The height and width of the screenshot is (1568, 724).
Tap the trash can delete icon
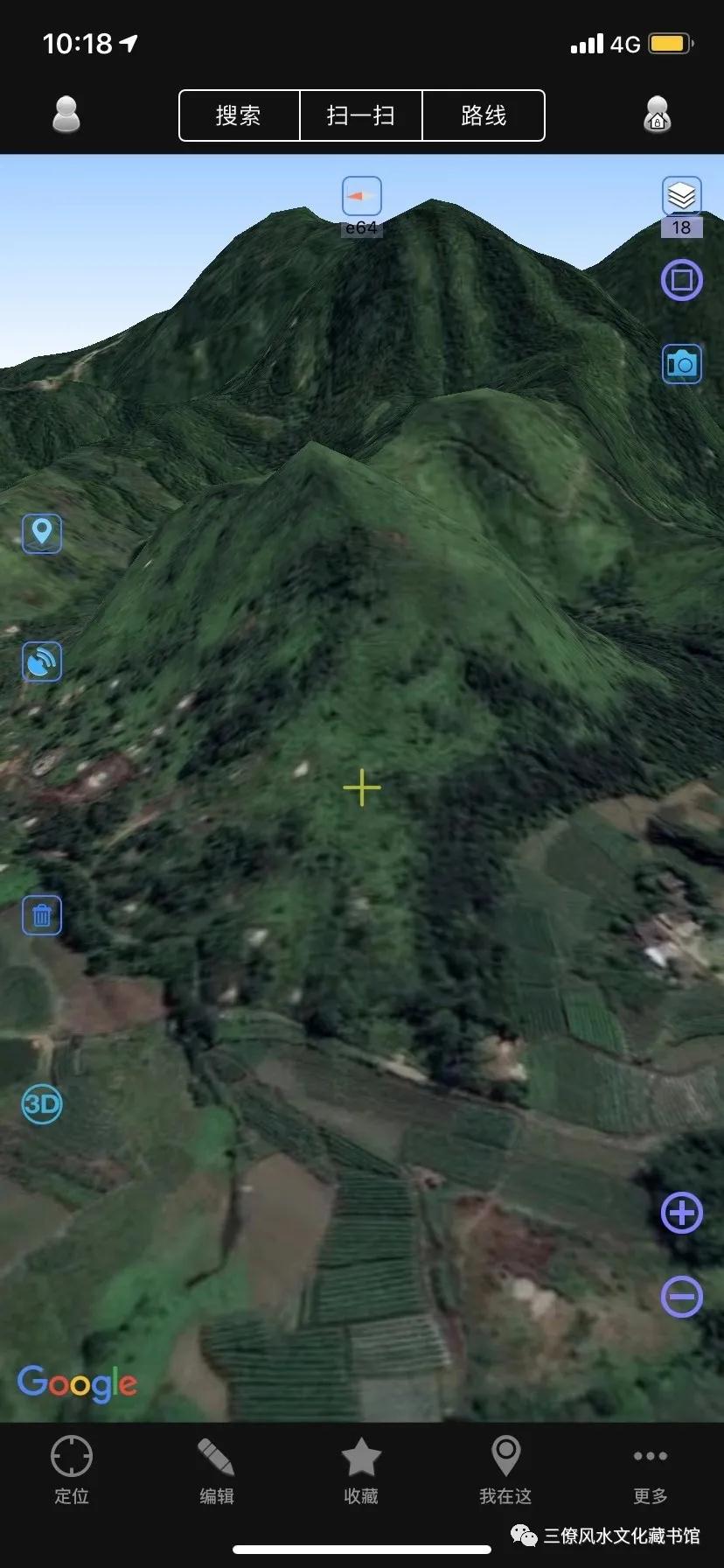pyautogui.click(x=42, y=915)
